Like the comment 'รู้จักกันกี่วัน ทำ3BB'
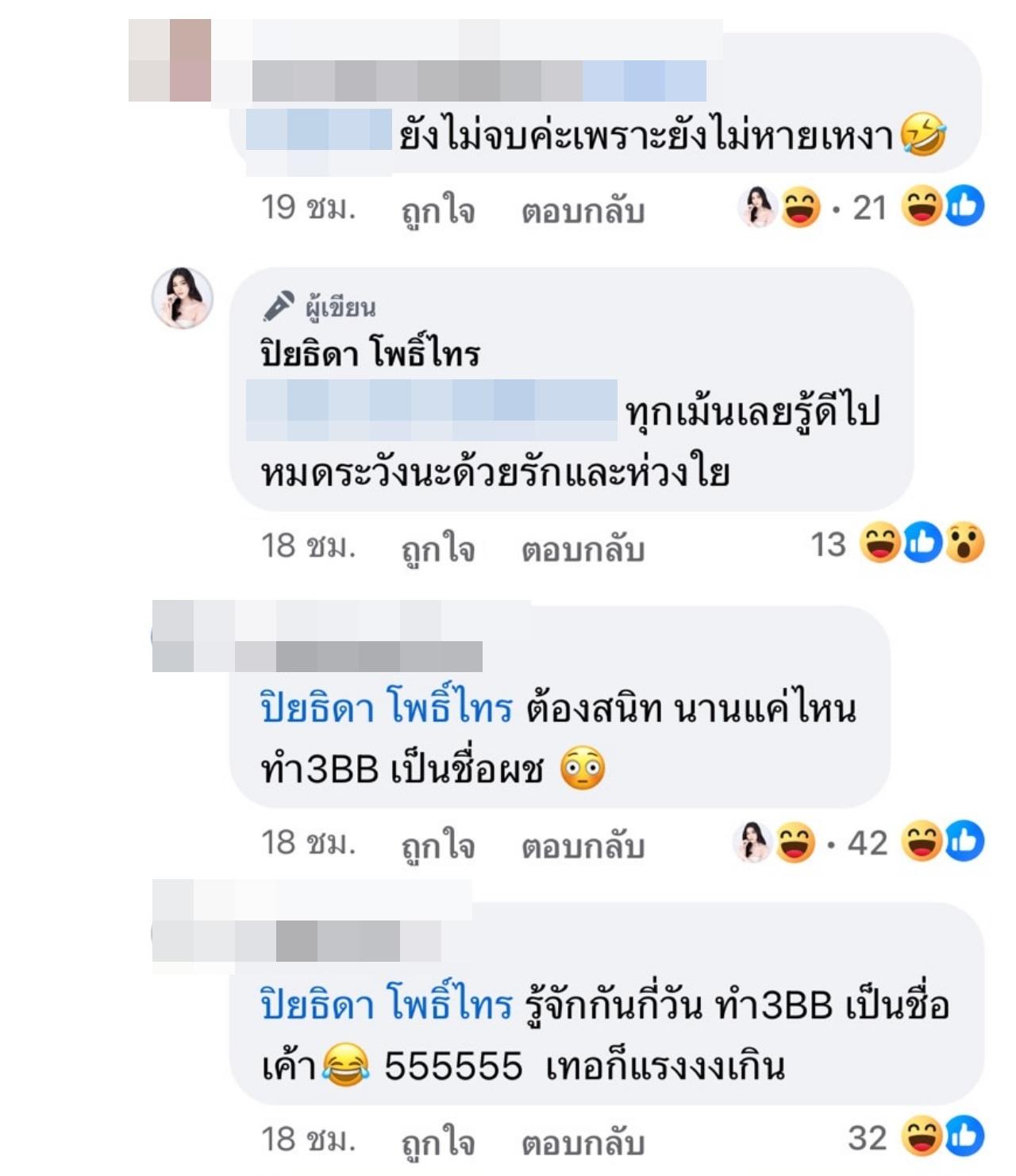The width and height of the screenshot is (1016, 1176). [x=437, y=1142]
